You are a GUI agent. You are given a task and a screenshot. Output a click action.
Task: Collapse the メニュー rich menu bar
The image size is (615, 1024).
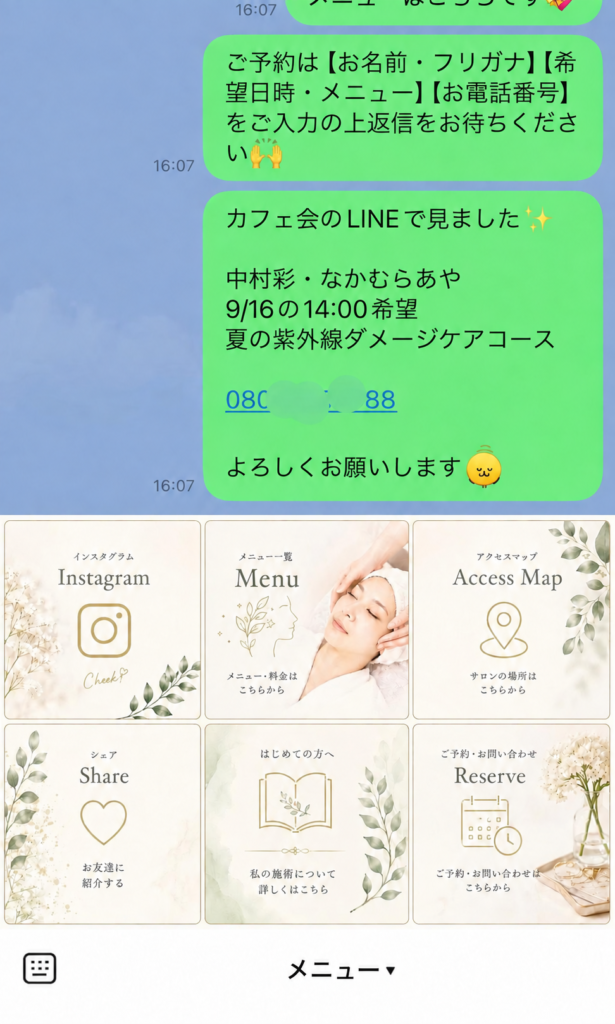click(x=341, y=970)
